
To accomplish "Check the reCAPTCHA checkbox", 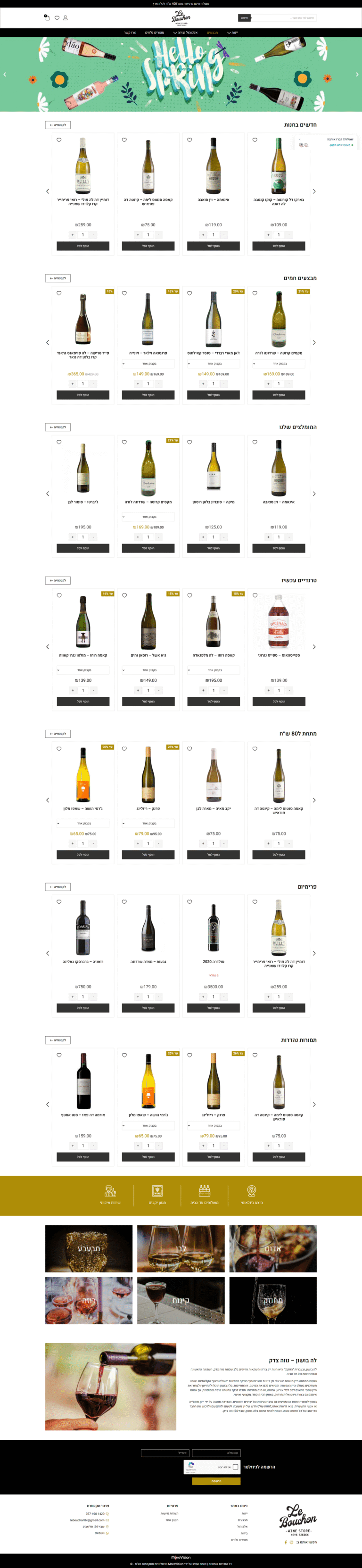I will (236, 1467).
